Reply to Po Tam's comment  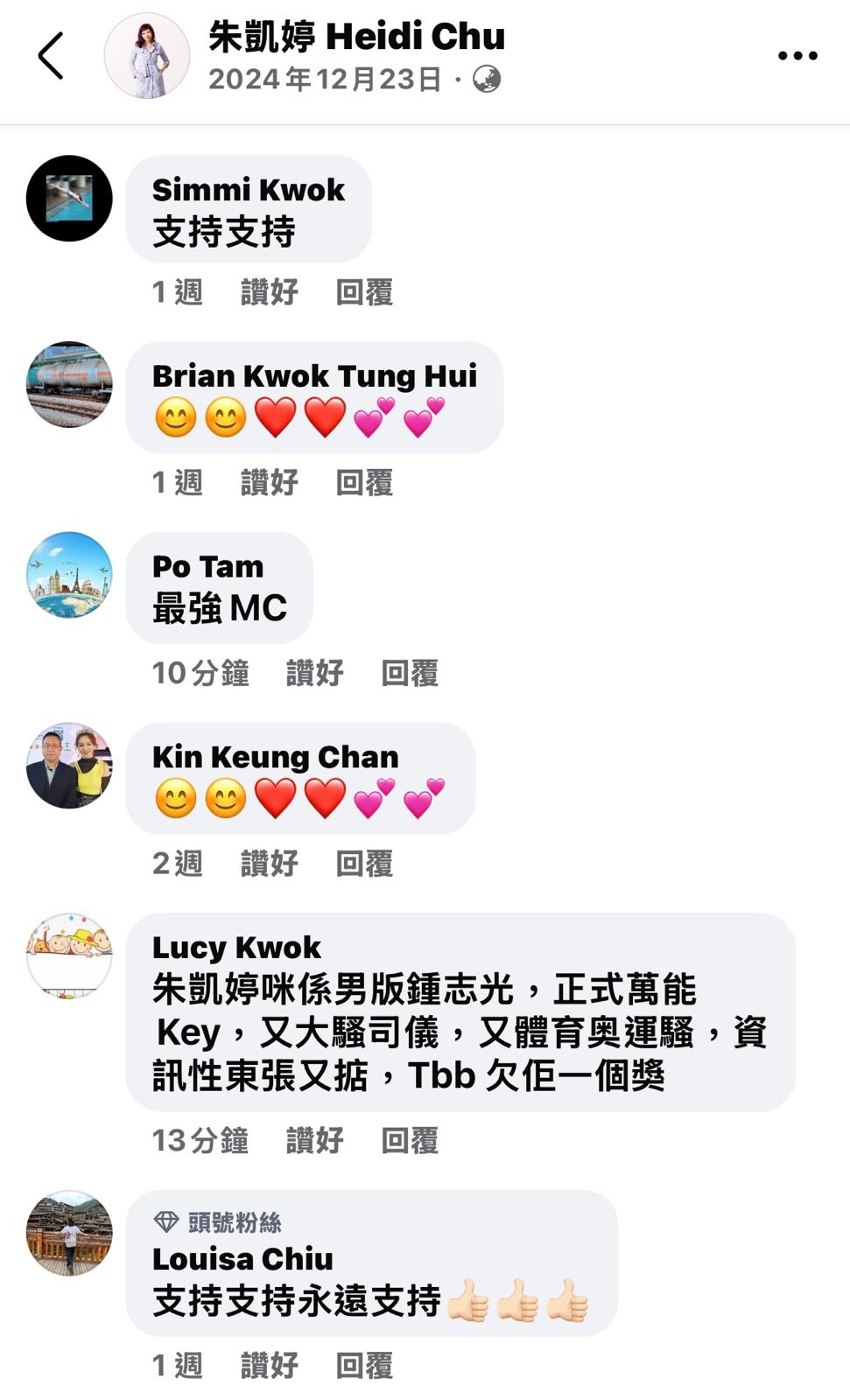(x=410, y=673)
